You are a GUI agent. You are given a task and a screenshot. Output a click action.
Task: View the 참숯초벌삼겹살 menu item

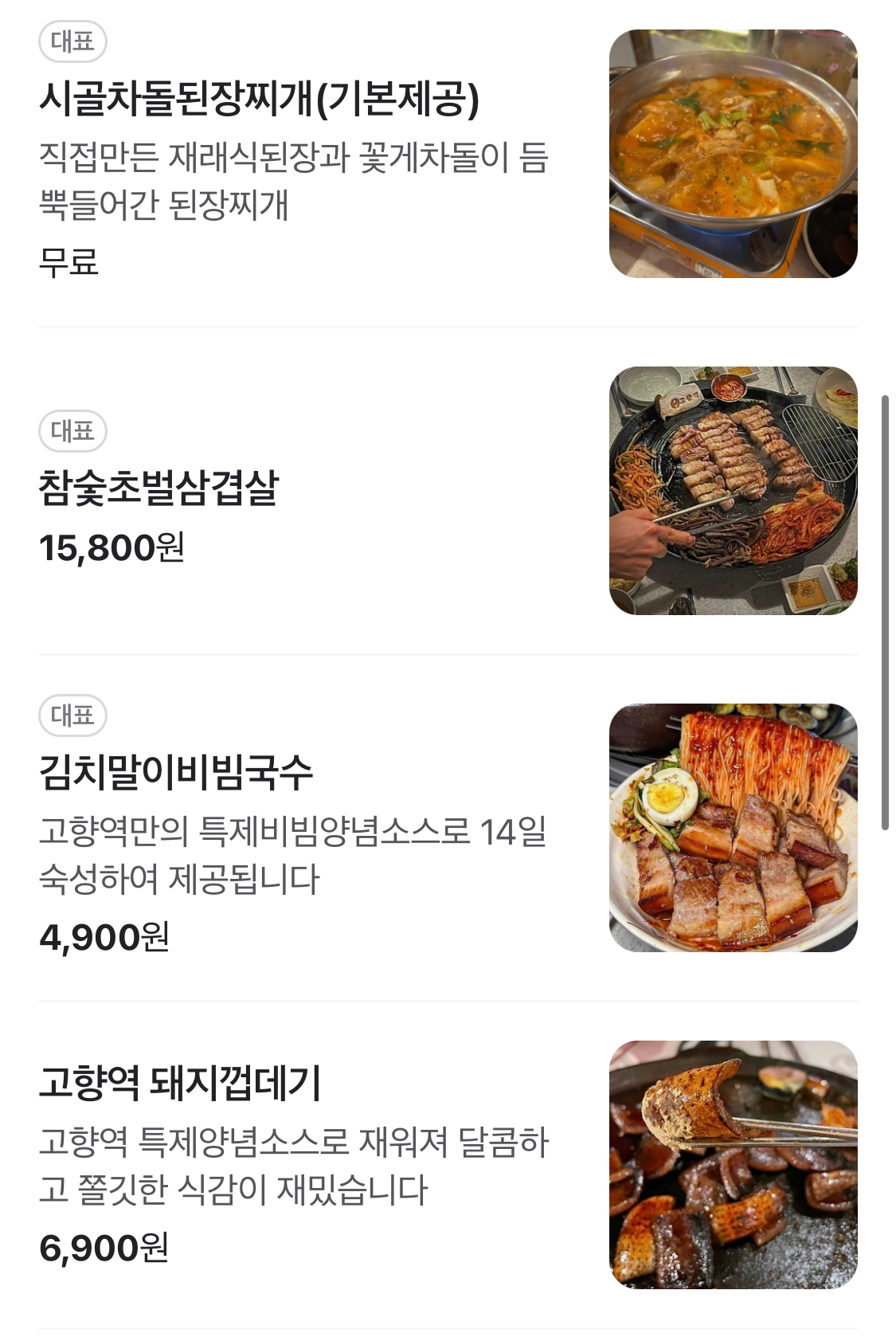point(159,488)
